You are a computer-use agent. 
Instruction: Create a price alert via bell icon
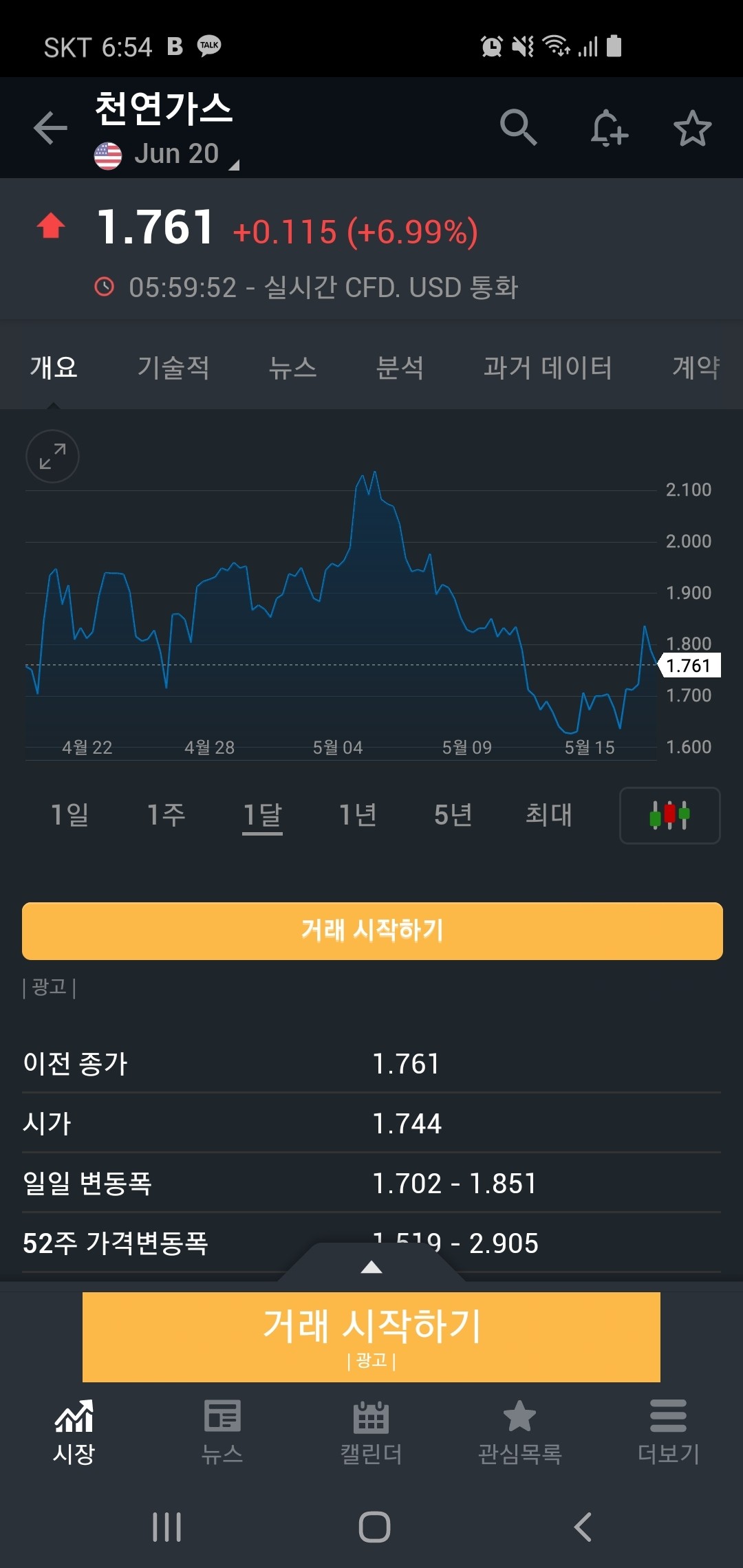607,128
